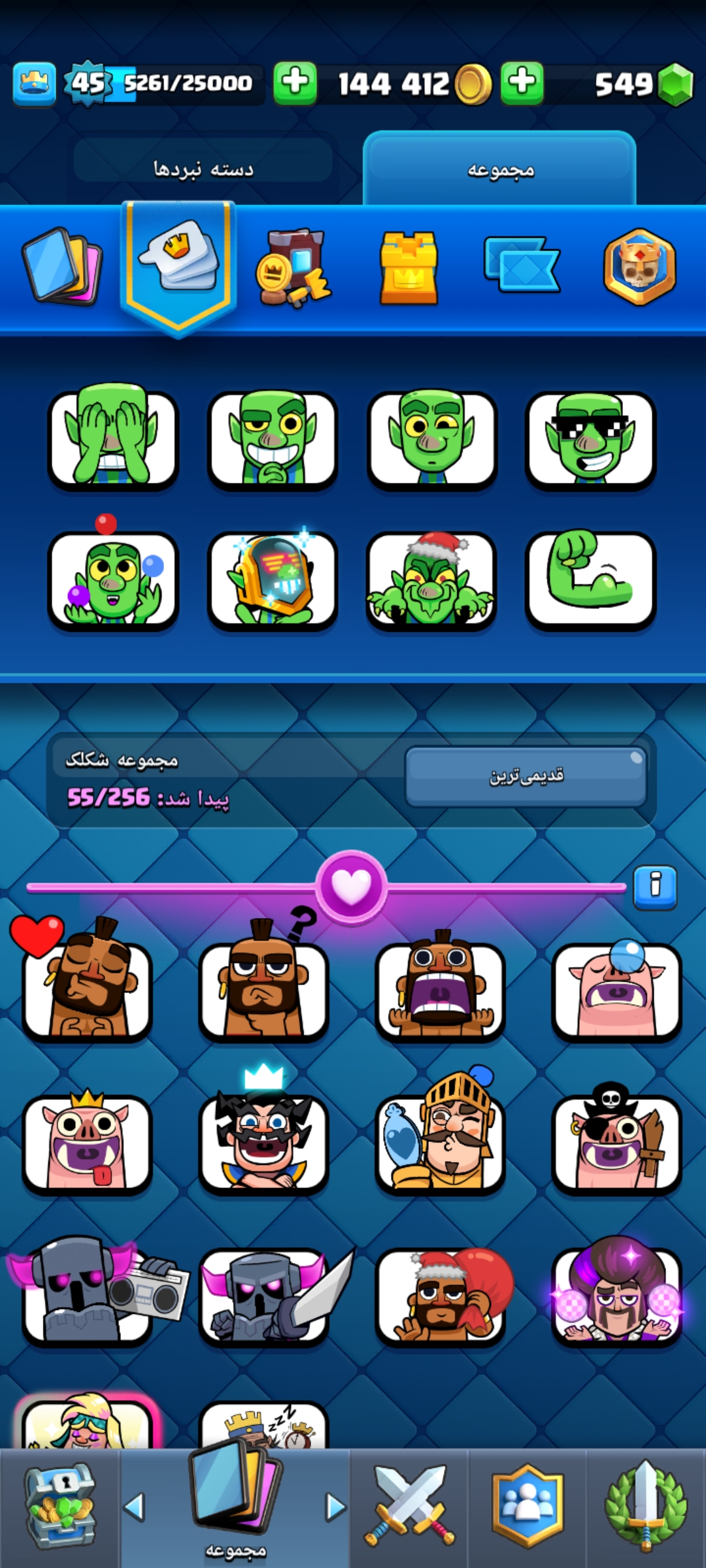Open the tower skins tab
The height and width of the screenshot is (1568, 706).
tap(409, 268)
